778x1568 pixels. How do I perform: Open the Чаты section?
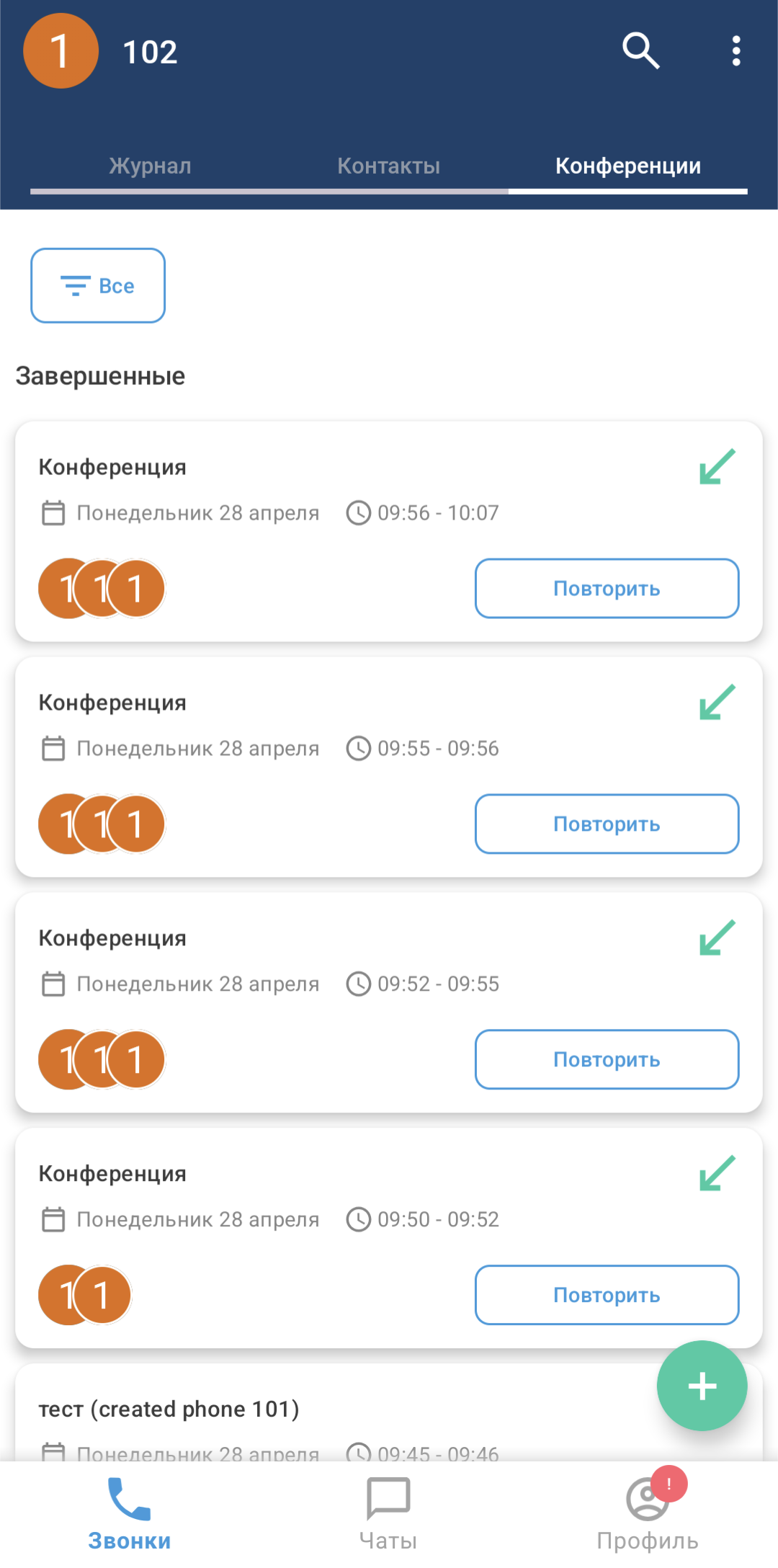388,1513
